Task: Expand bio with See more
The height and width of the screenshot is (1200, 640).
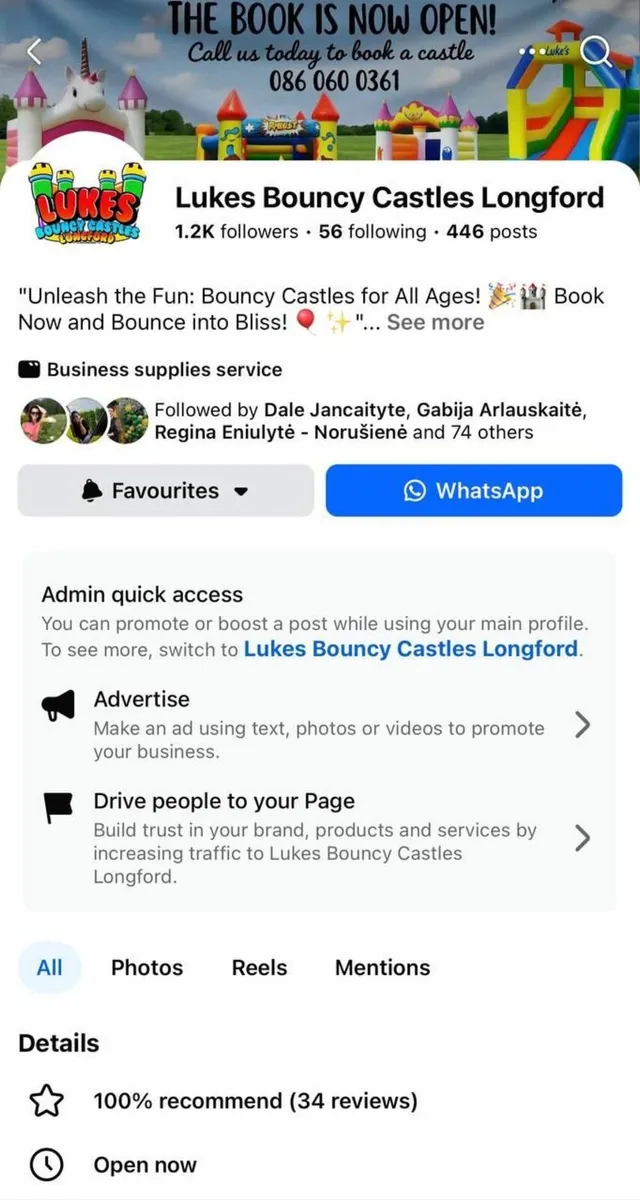Action: (x=435, y=322)
